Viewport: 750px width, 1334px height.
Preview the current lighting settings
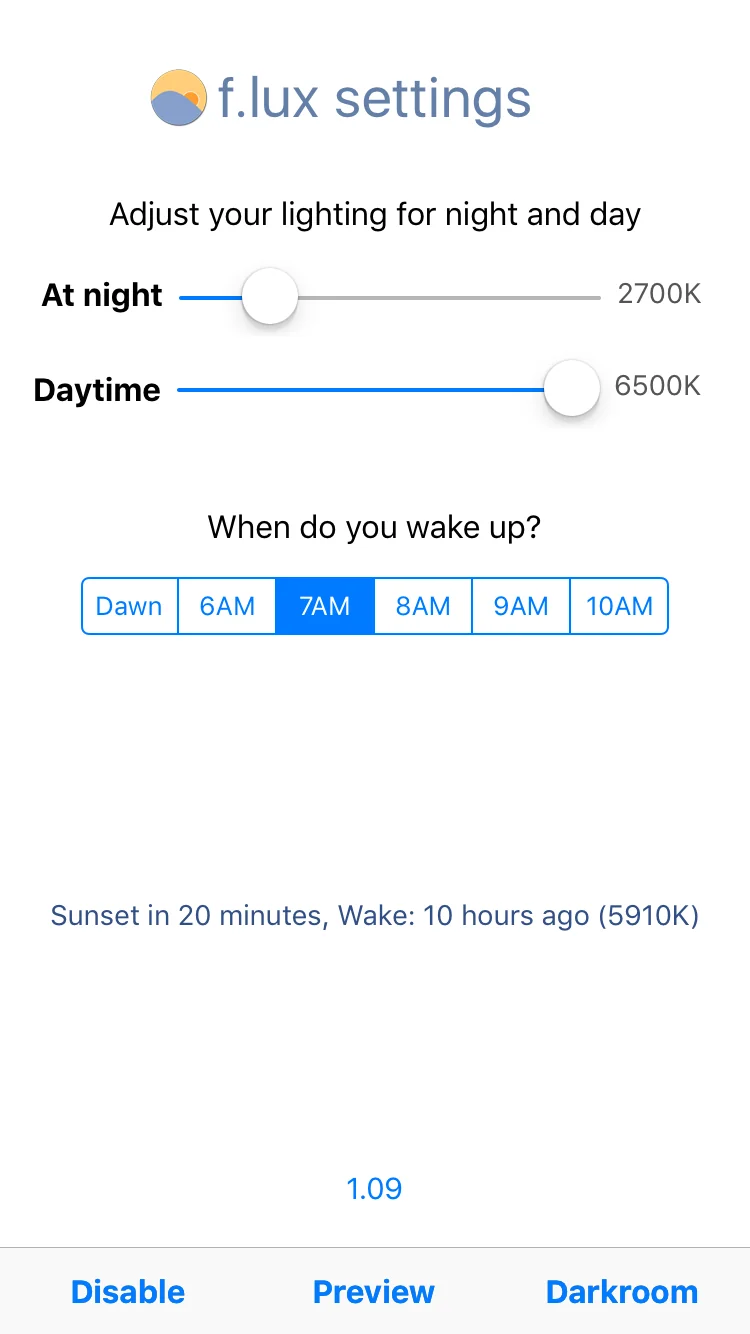coord(374,1291)
